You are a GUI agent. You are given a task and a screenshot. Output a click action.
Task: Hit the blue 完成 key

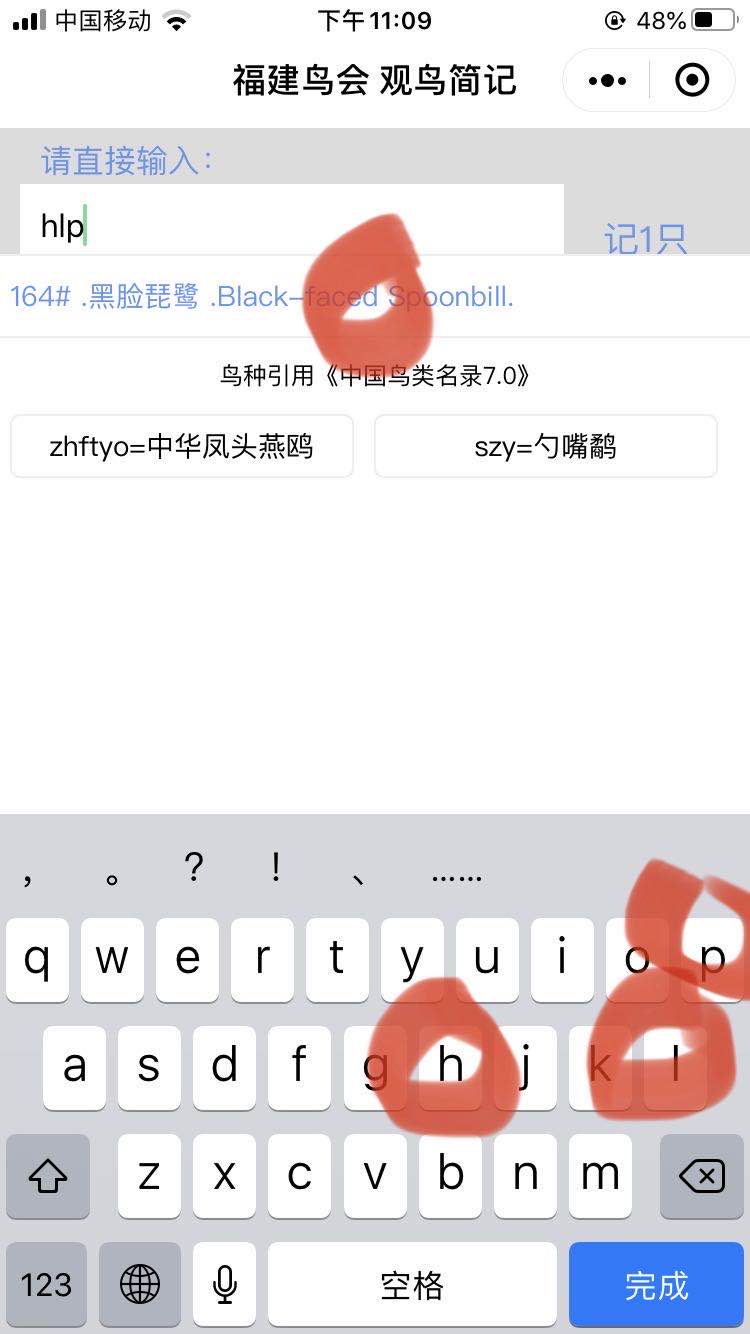point(656,1285)
